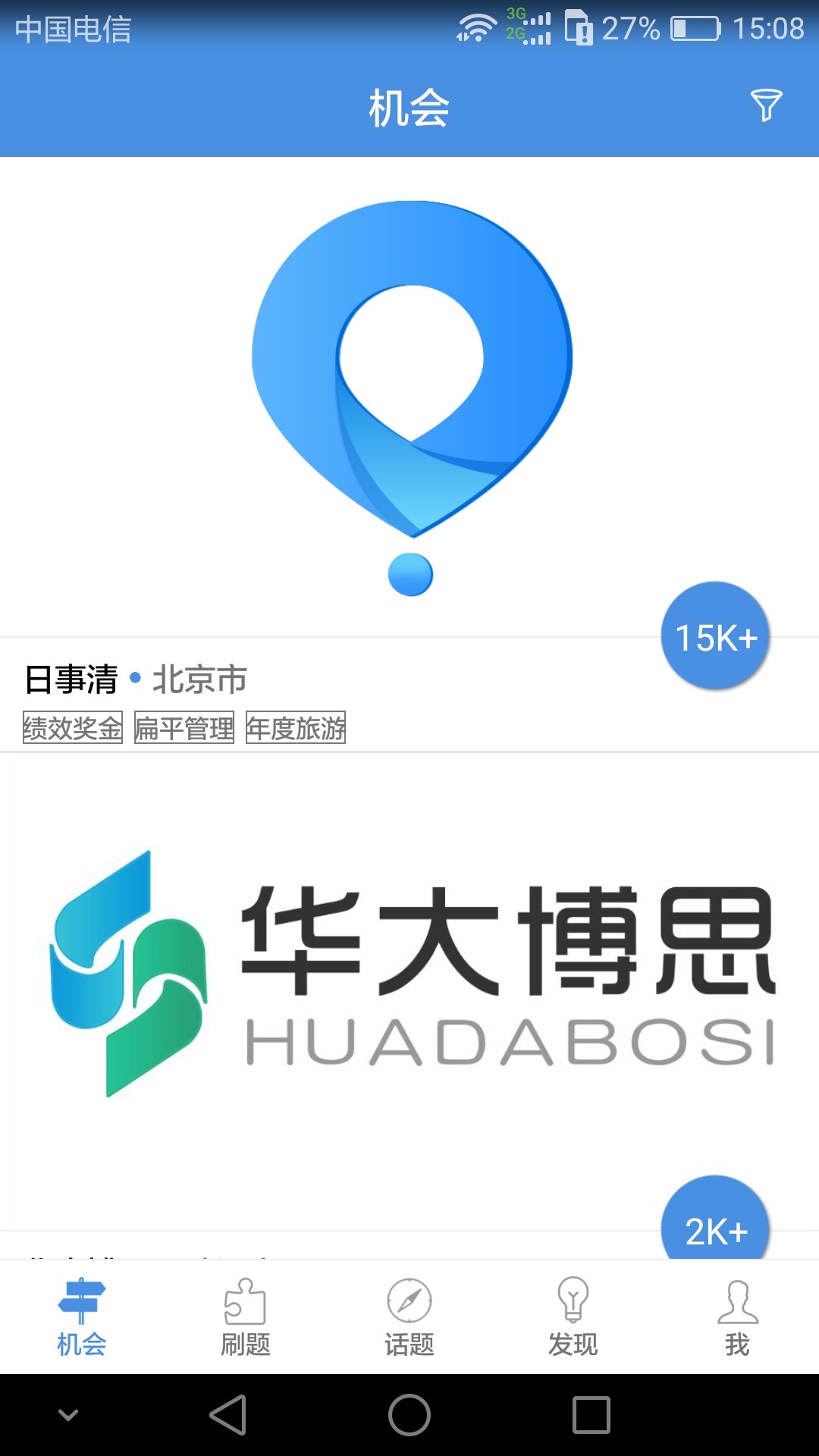Viewport: 819px width, 1456px height.
Task: Go to the 话题 tab
Action: tap(409, 1318)
